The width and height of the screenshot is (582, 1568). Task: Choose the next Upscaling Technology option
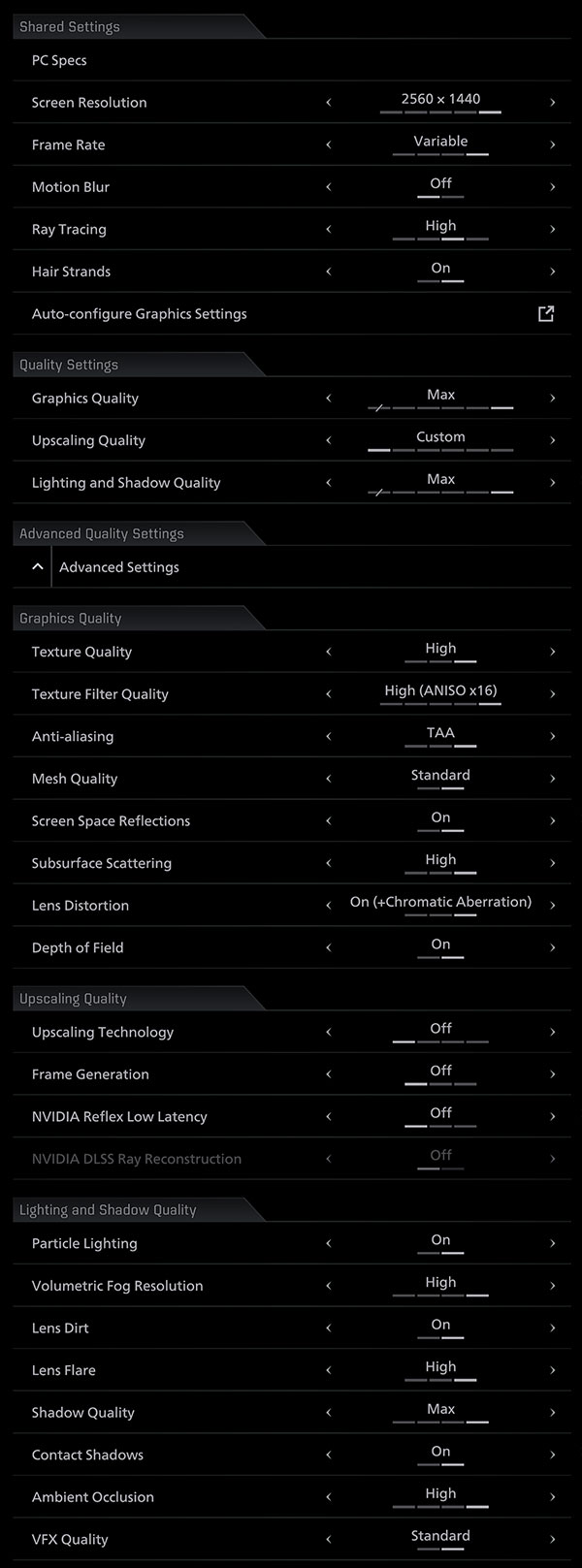pyautogui.click(x=552, y=1032)
